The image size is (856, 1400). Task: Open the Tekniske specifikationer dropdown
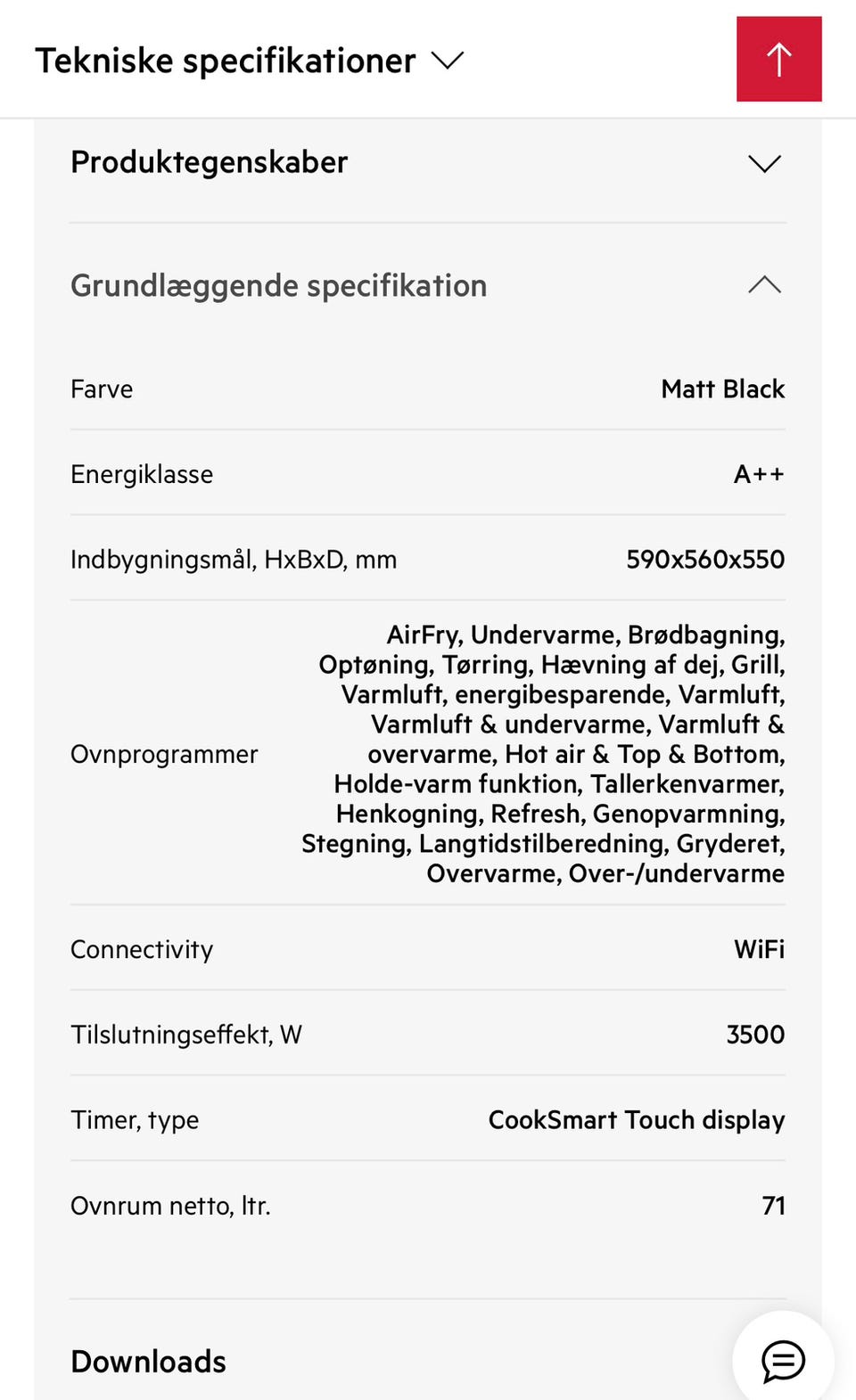(x=250, y=61)
